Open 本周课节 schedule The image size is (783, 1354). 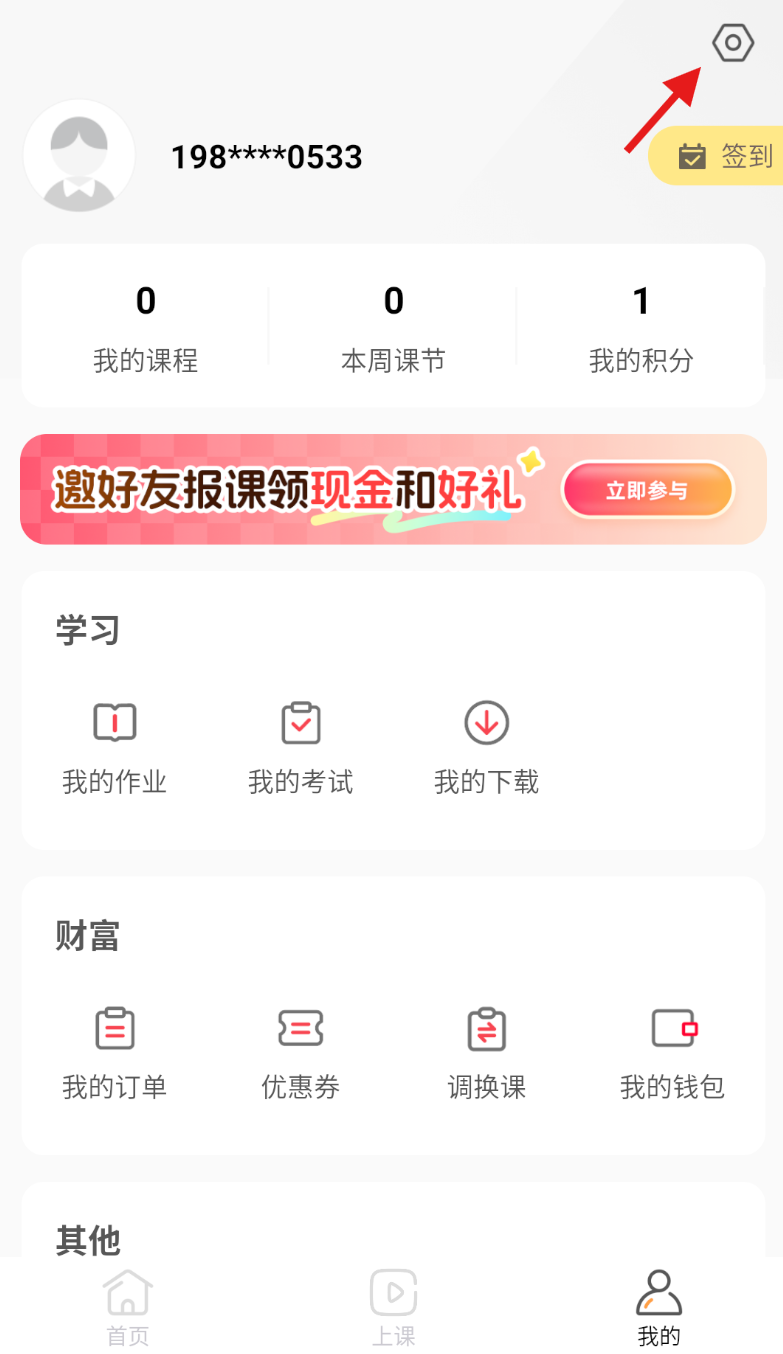point(393,327)
